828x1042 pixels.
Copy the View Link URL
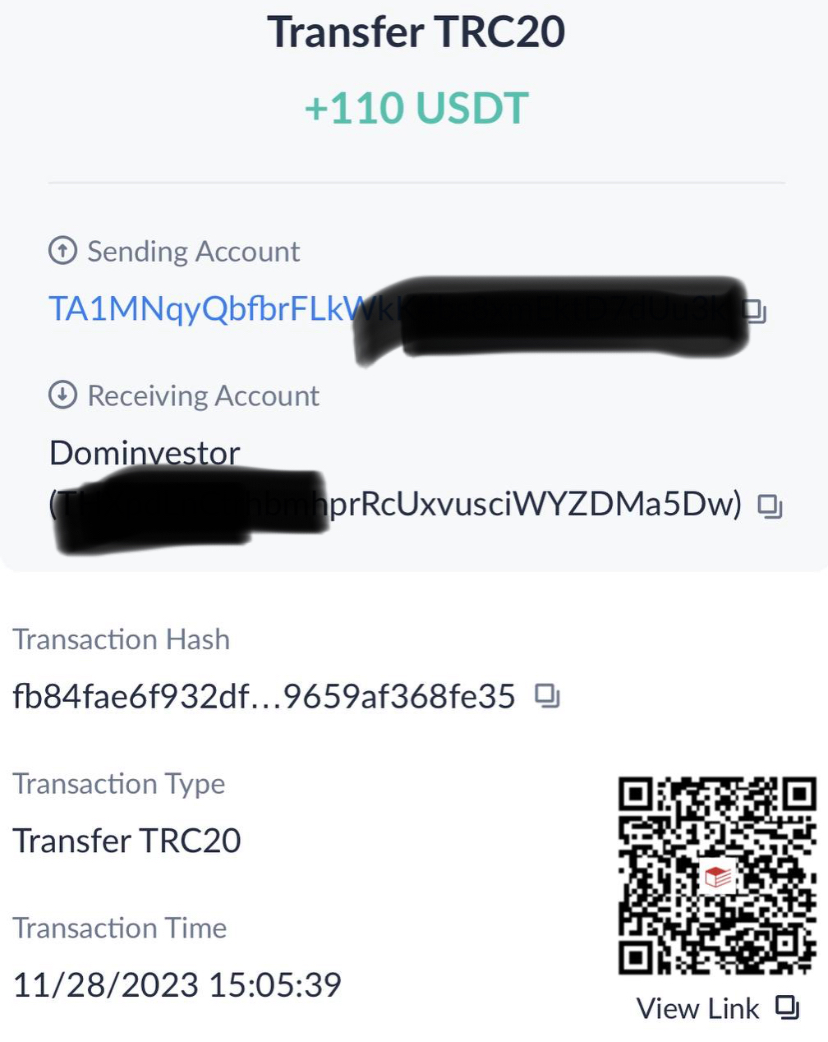coord(788,1007)
